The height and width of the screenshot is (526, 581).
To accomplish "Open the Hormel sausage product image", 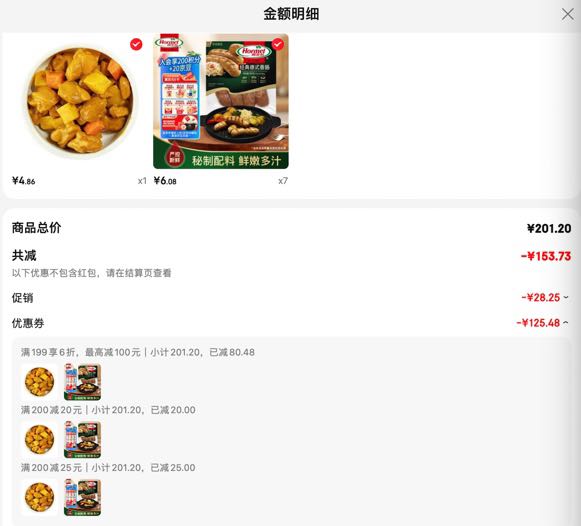I will (x=221, y=101).
